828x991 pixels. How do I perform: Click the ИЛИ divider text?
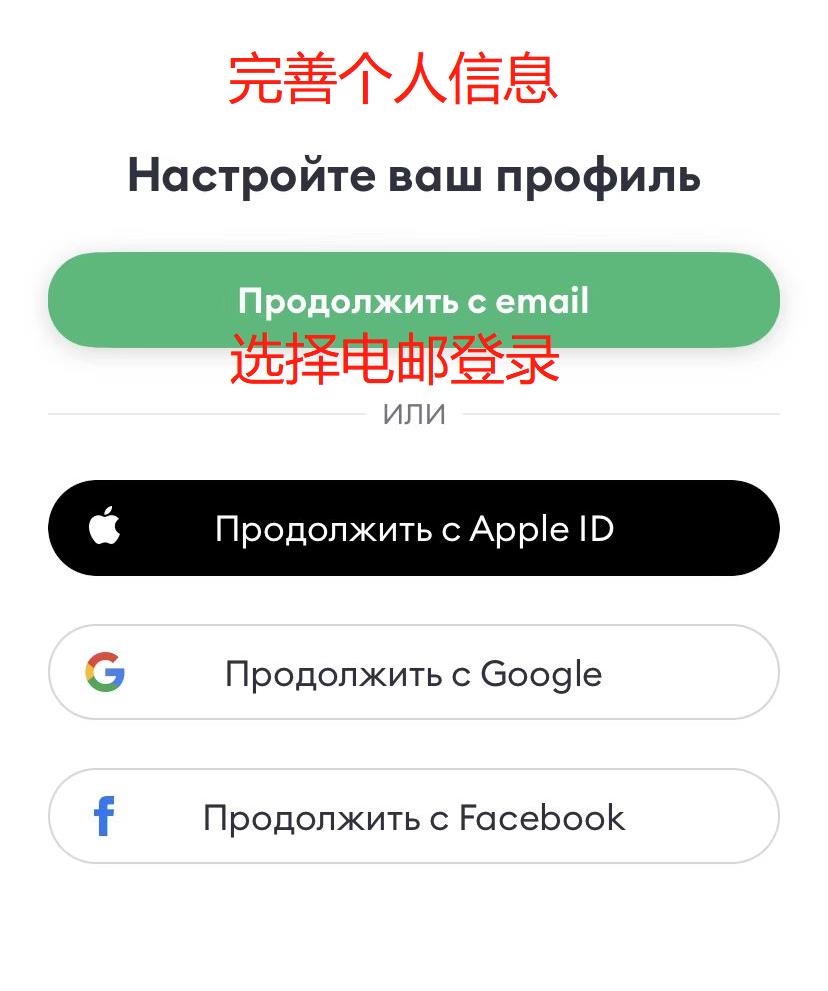tap(413, 410)
